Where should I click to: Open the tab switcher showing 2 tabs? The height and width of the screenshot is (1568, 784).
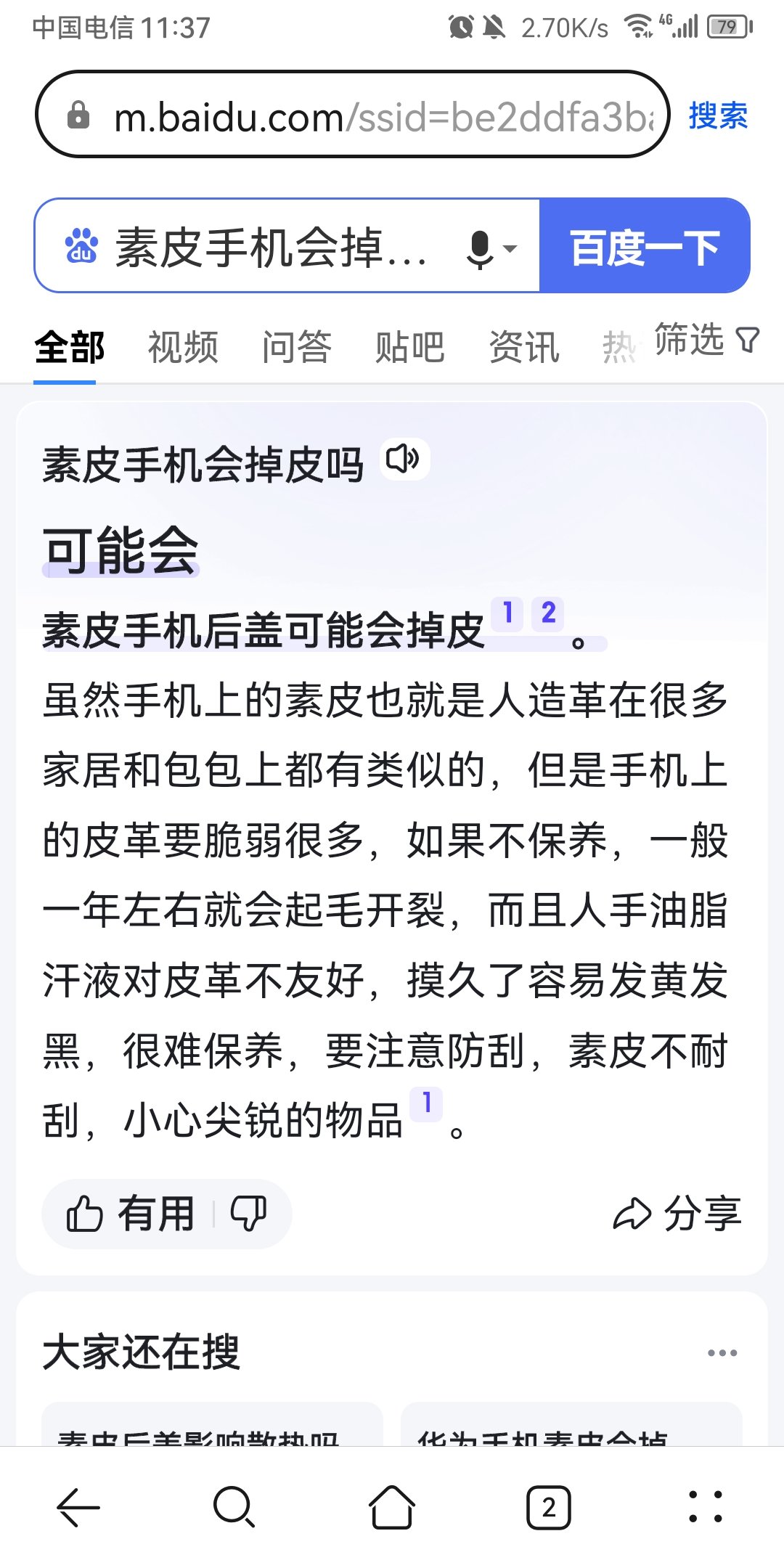tap(548, 1508)
